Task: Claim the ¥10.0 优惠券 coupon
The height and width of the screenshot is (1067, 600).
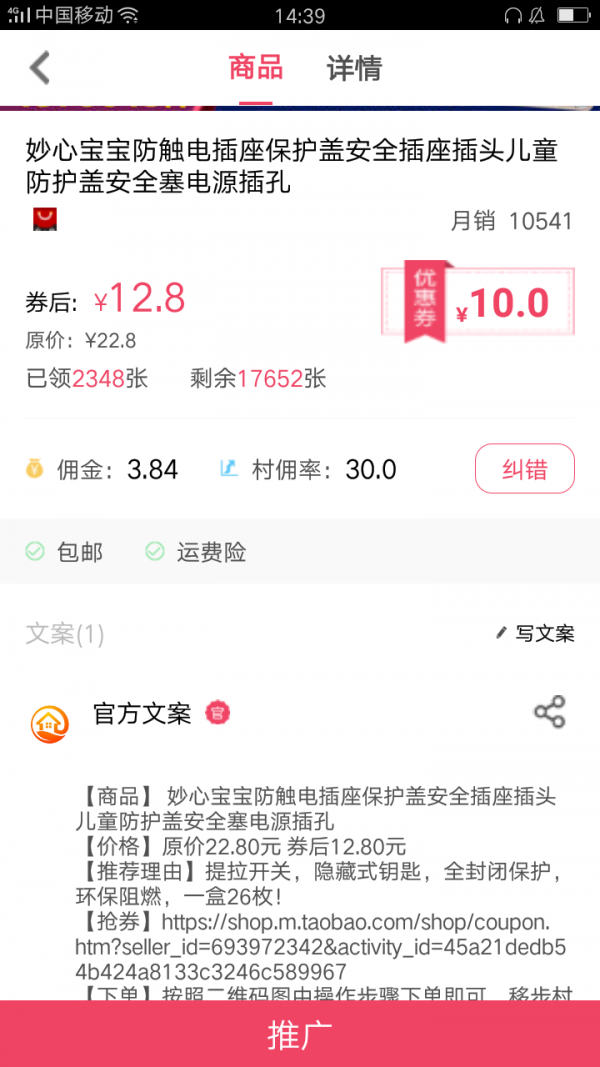Action: 478,301
